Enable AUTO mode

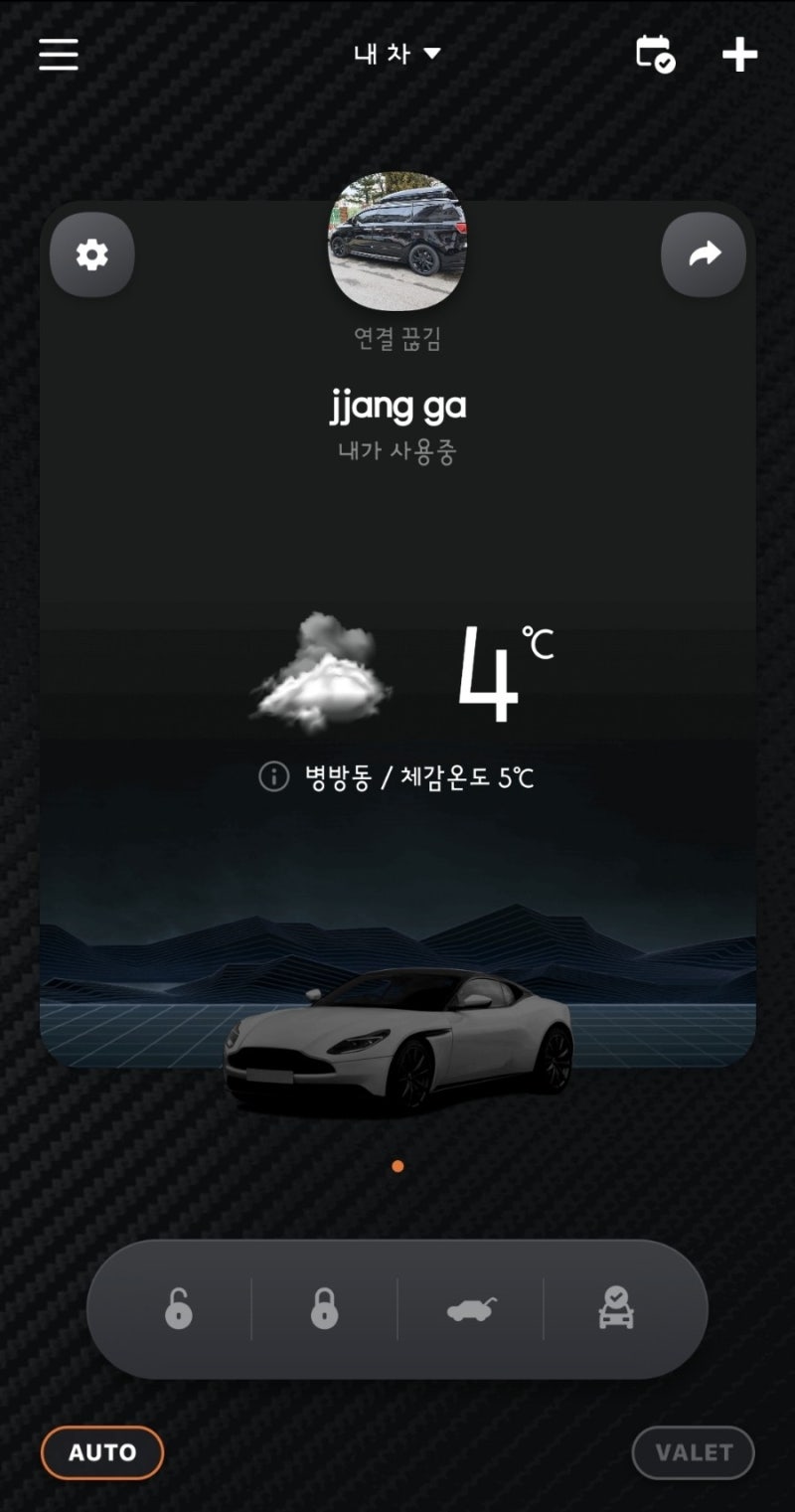click(101, 1452)
